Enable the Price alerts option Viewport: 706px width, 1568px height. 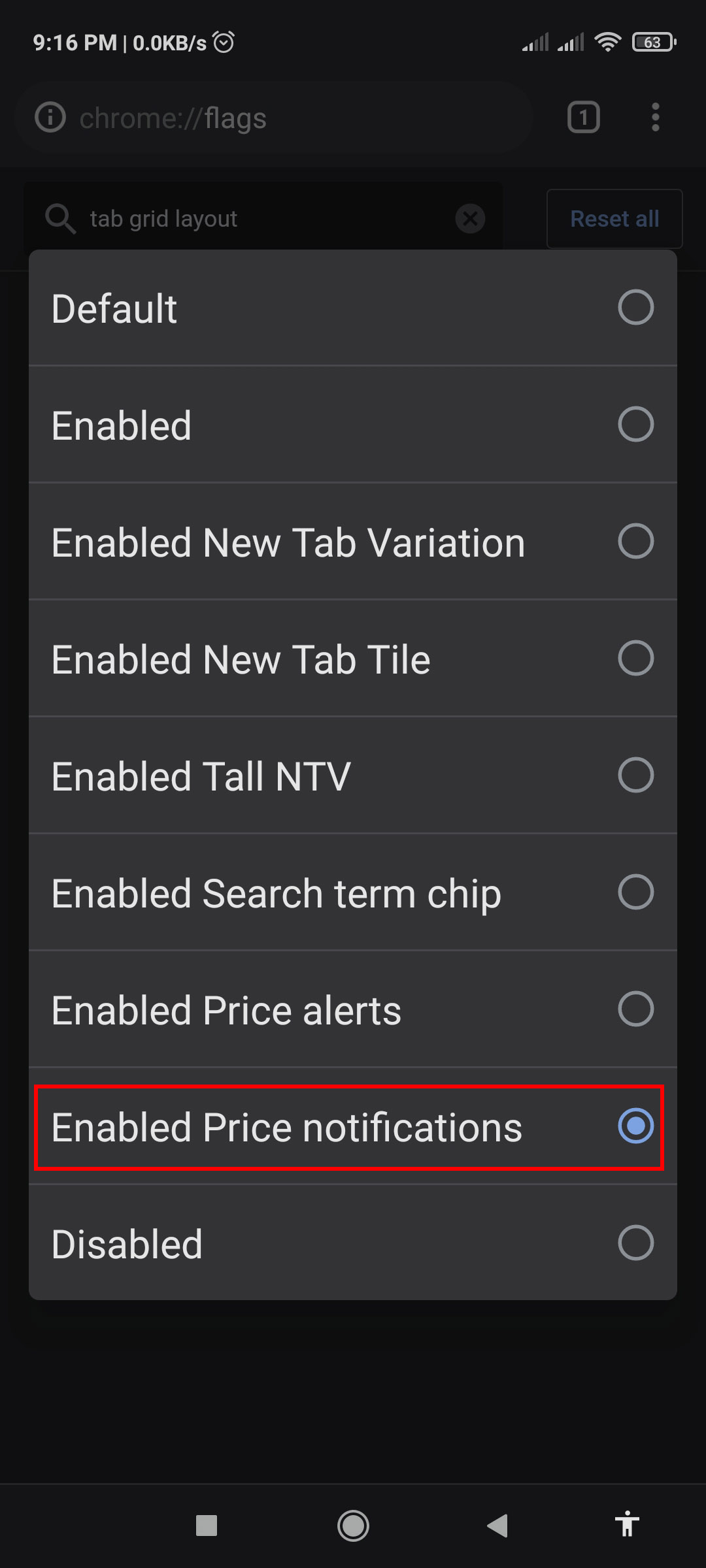click(352, 1009)
